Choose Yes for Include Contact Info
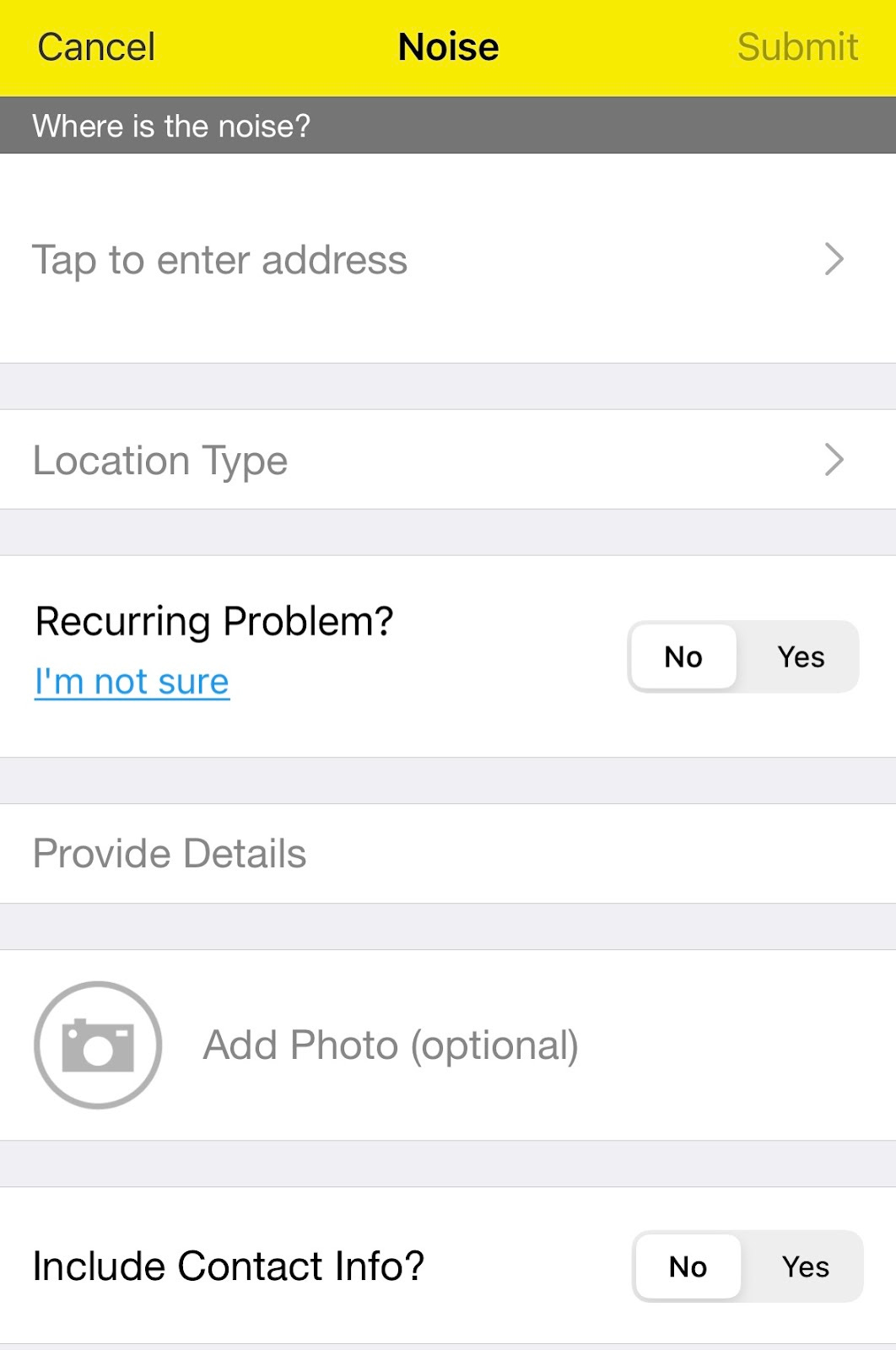Viewport: 896px width, 1350px height. point(805,1266)
